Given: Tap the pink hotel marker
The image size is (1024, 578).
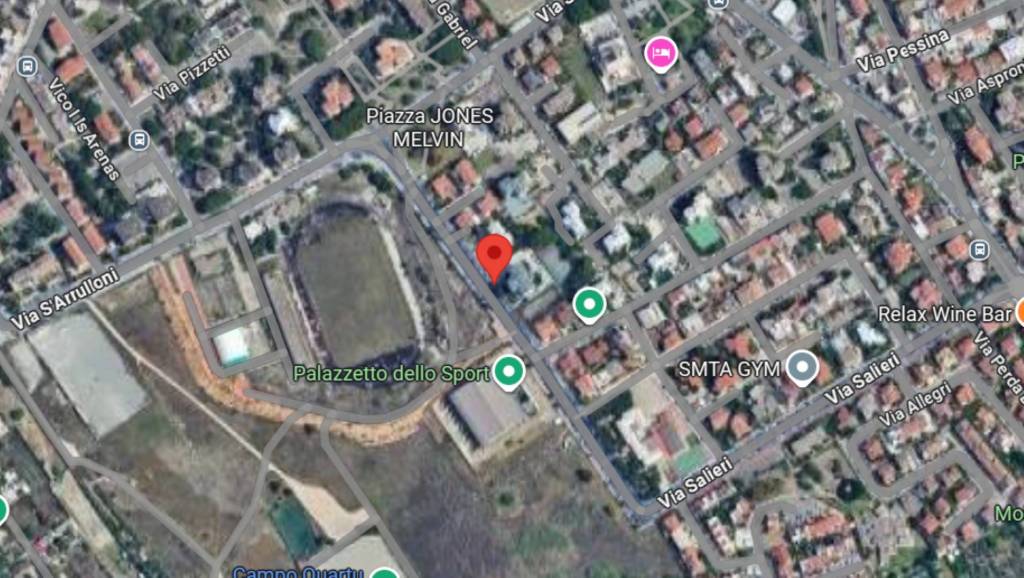Looking at the screenshot, I should point(659,52).
